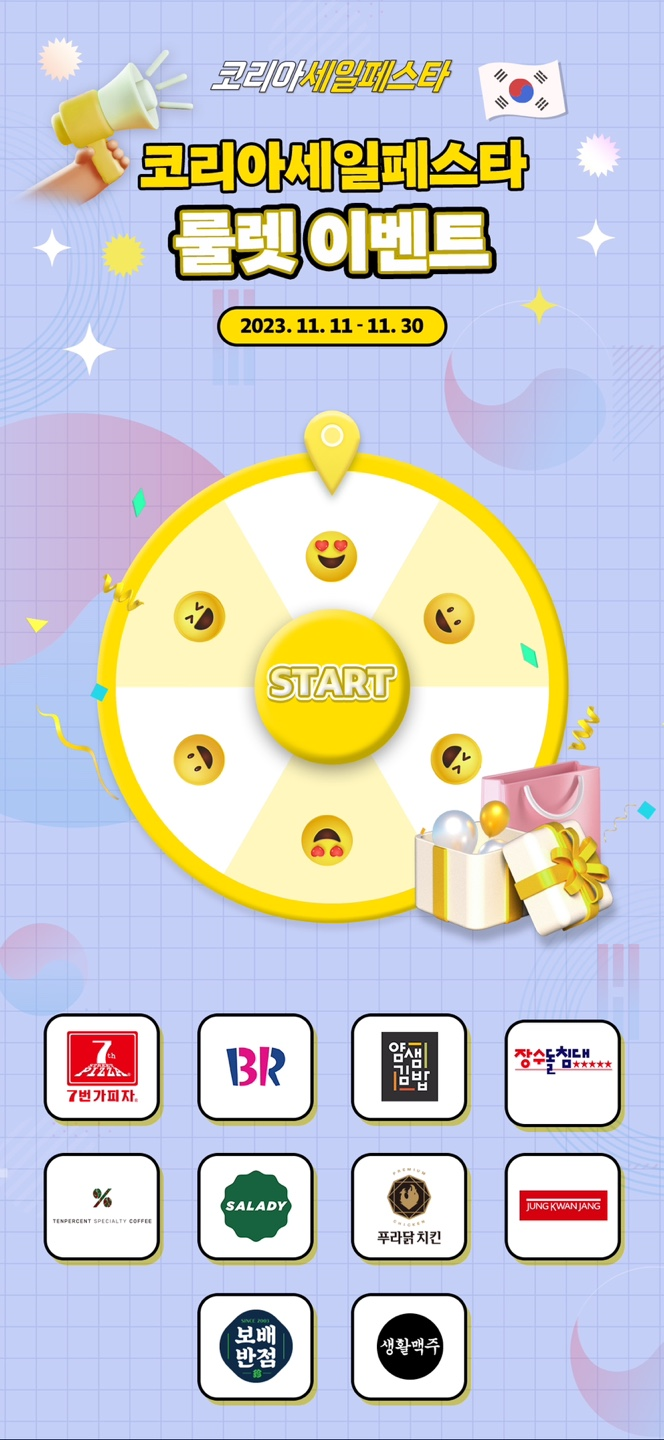Tap the 장수돌침대 brand tile

point(562,1072)
